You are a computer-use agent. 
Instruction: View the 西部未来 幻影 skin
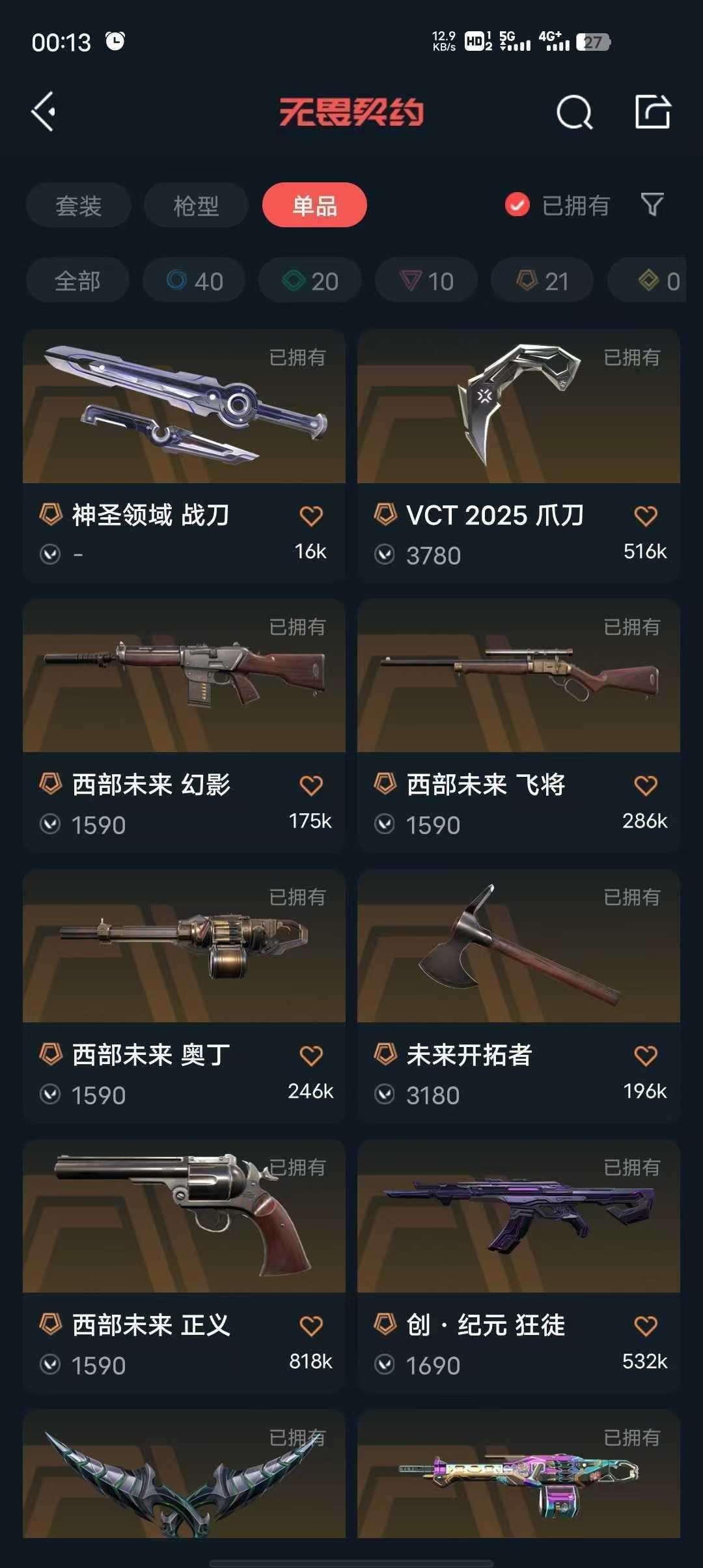pos(184,725)
